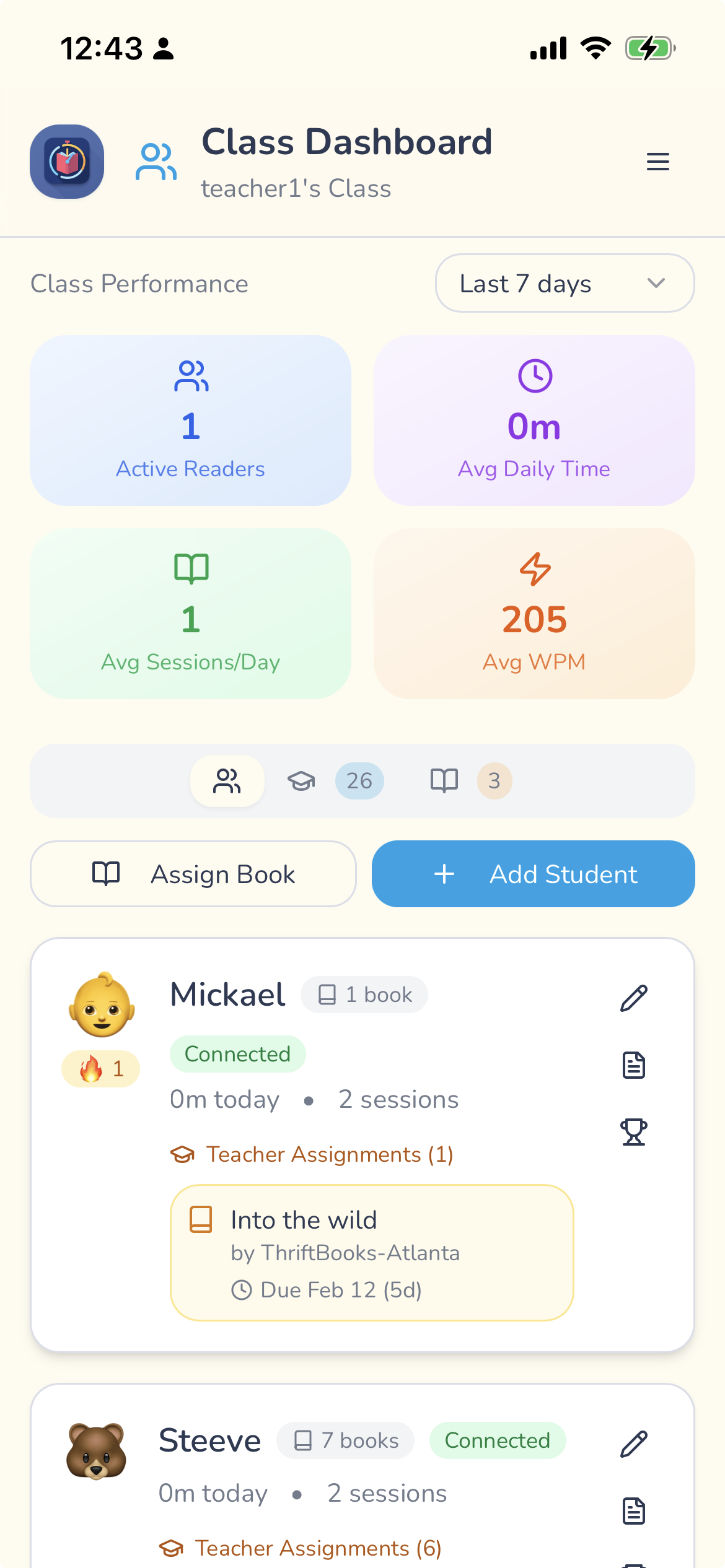Open the hamburger menu
The width and height of the screenshot is (725, 1568).
(657, 162)
